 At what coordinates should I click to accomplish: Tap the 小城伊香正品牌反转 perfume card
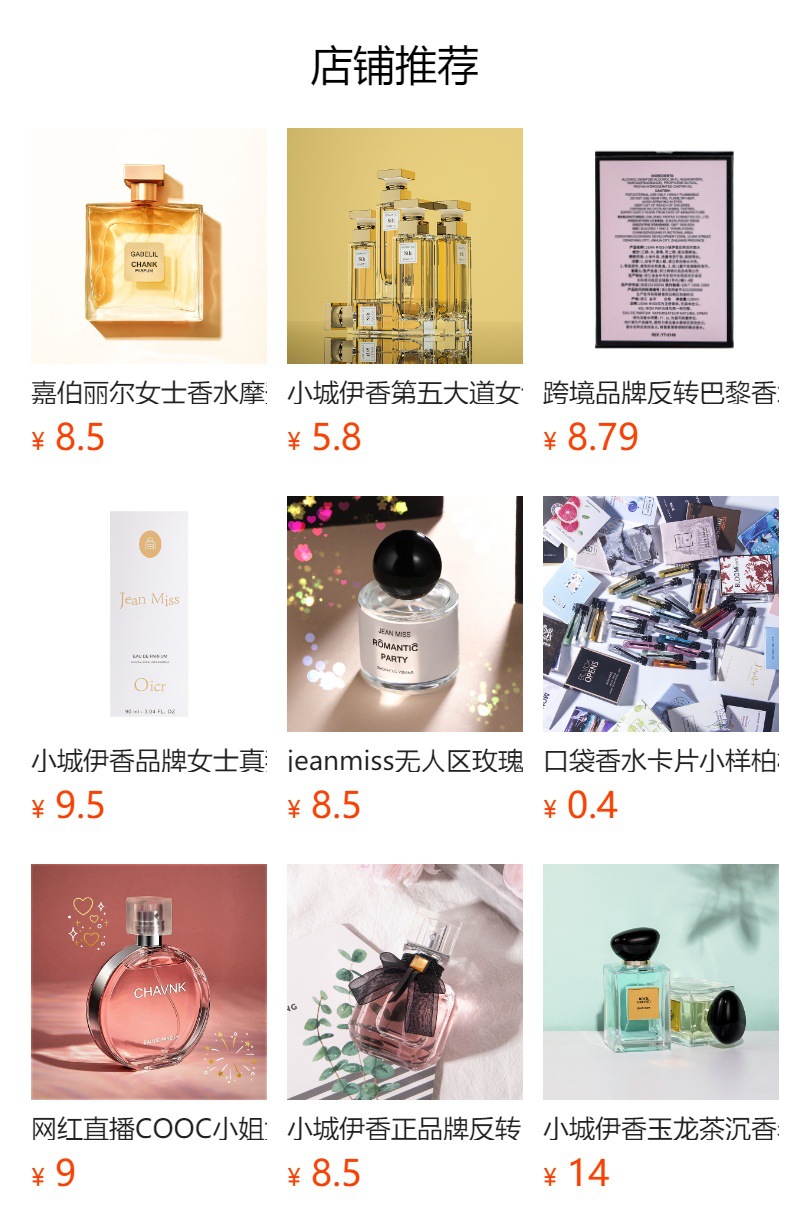coord(405,982)
